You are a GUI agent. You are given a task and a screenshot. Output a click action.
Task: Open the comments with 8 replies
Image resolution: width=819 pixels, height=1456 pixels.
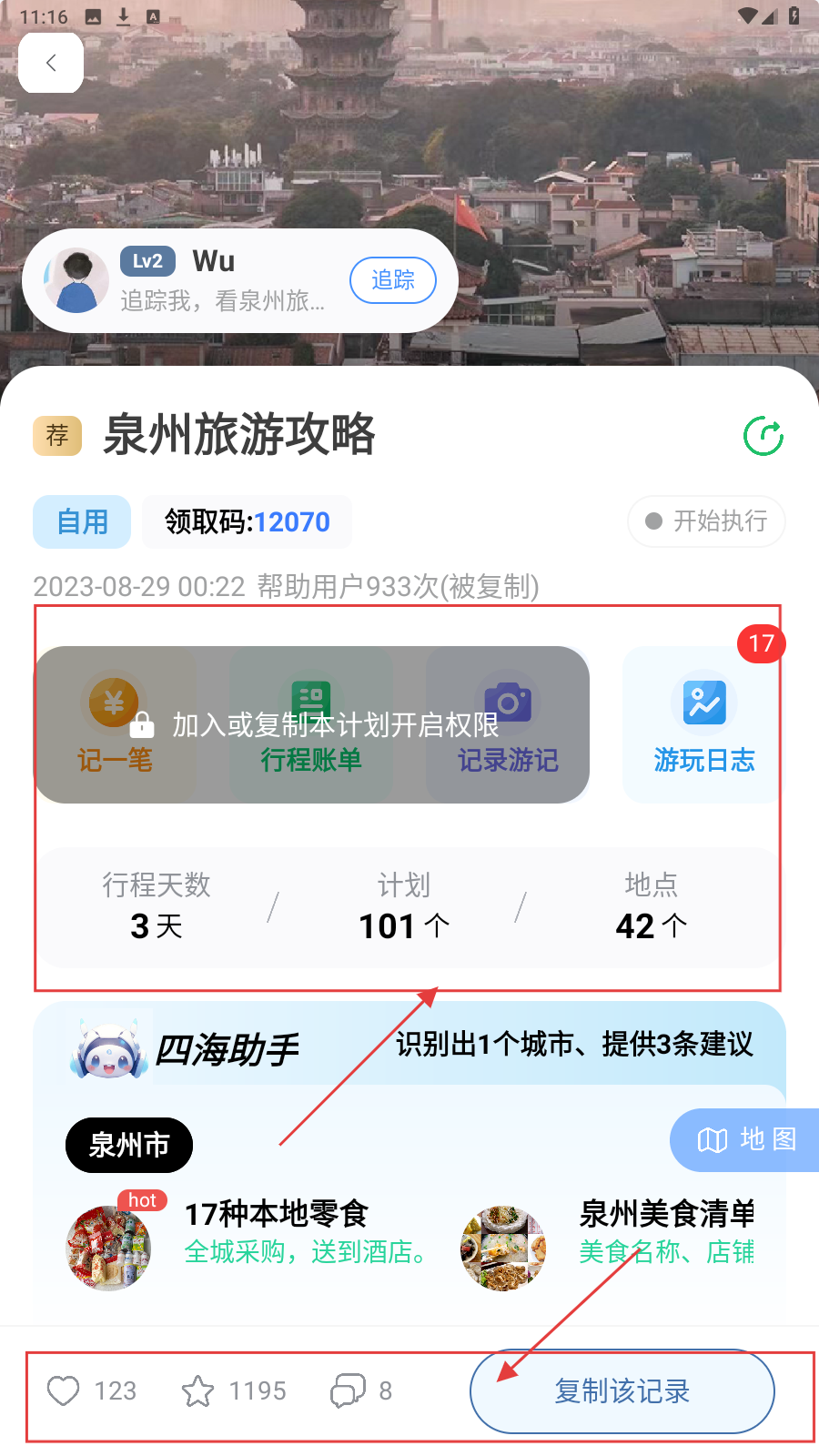[348, 1390]
